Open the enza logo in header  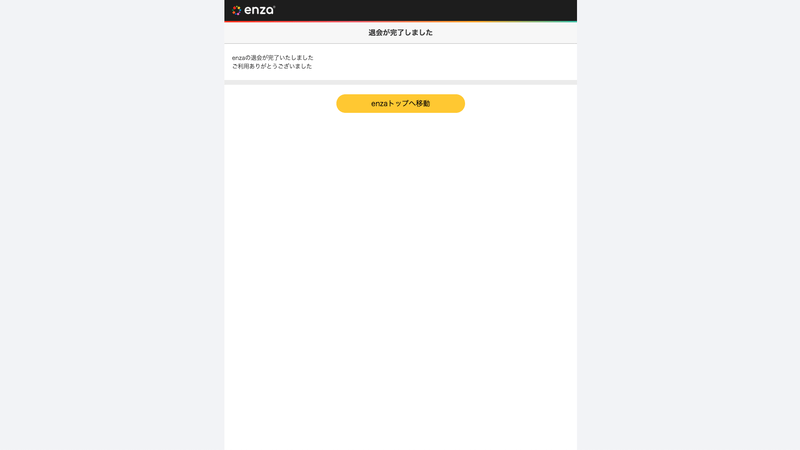click(x=253, y=10)
